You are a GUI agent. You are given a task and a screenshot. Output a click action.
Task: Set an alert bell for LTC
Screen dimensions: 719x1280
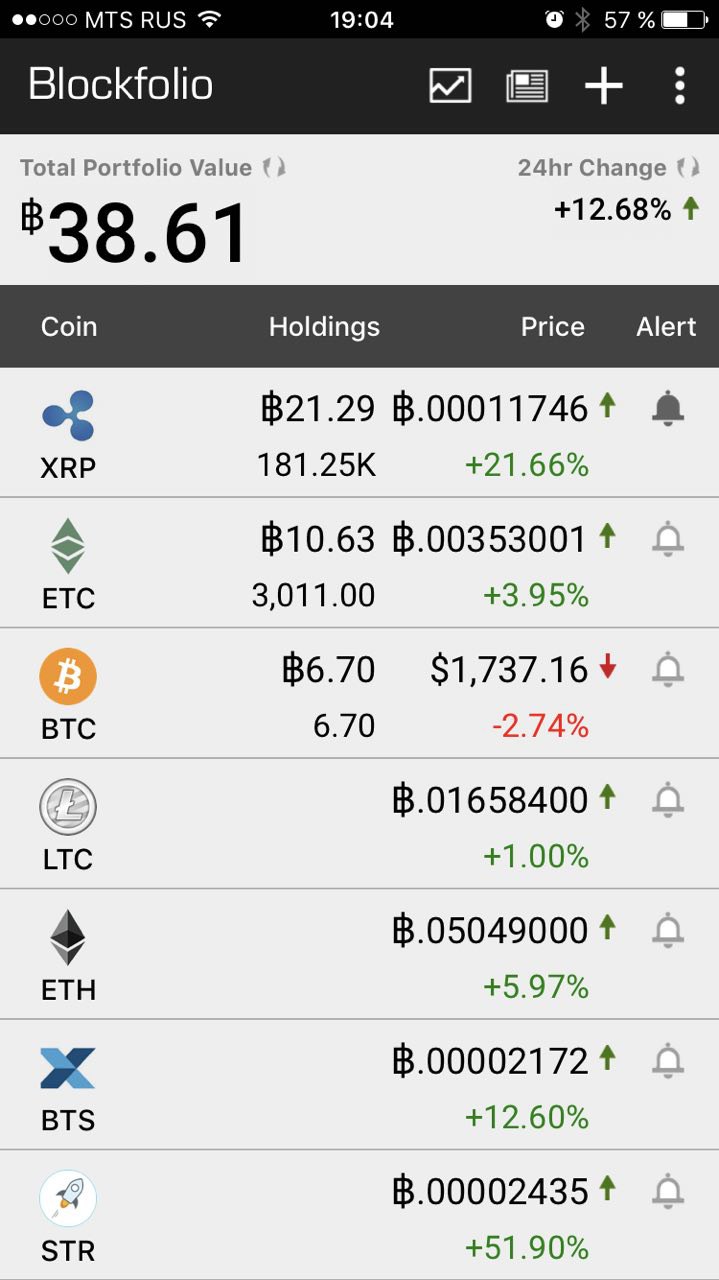tap(668, 800)
